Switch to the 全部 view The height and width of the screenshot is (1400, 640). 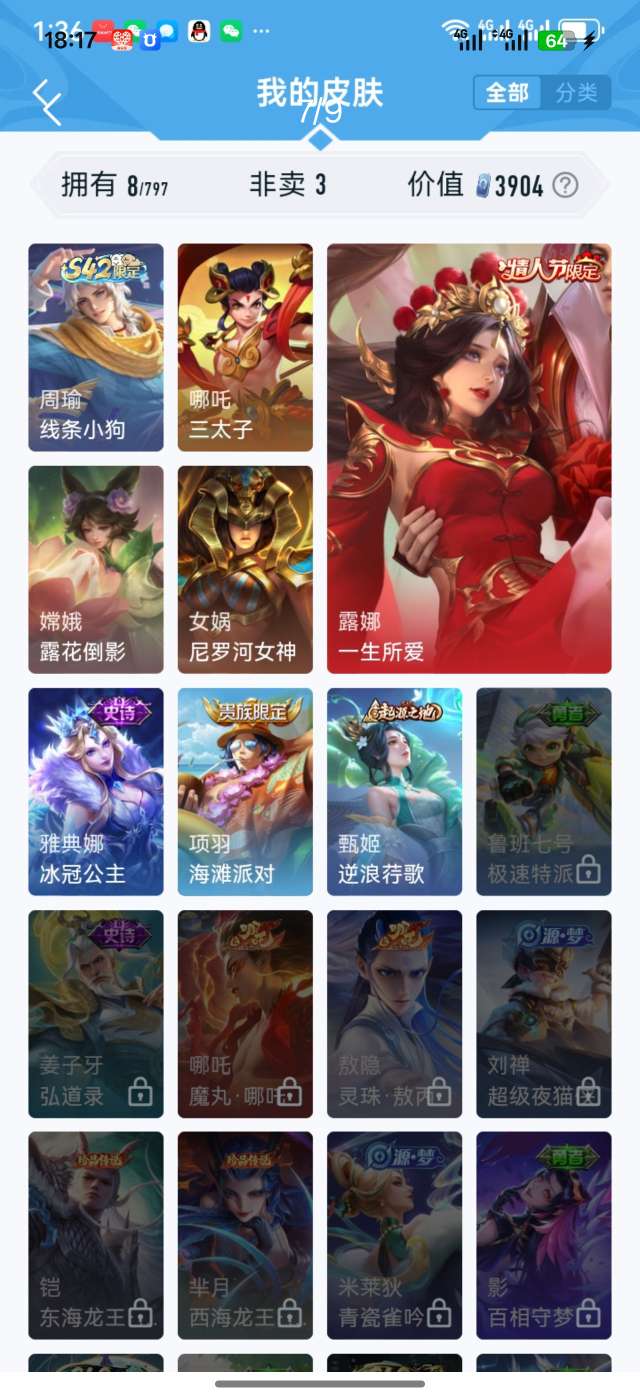coord(507,93)
